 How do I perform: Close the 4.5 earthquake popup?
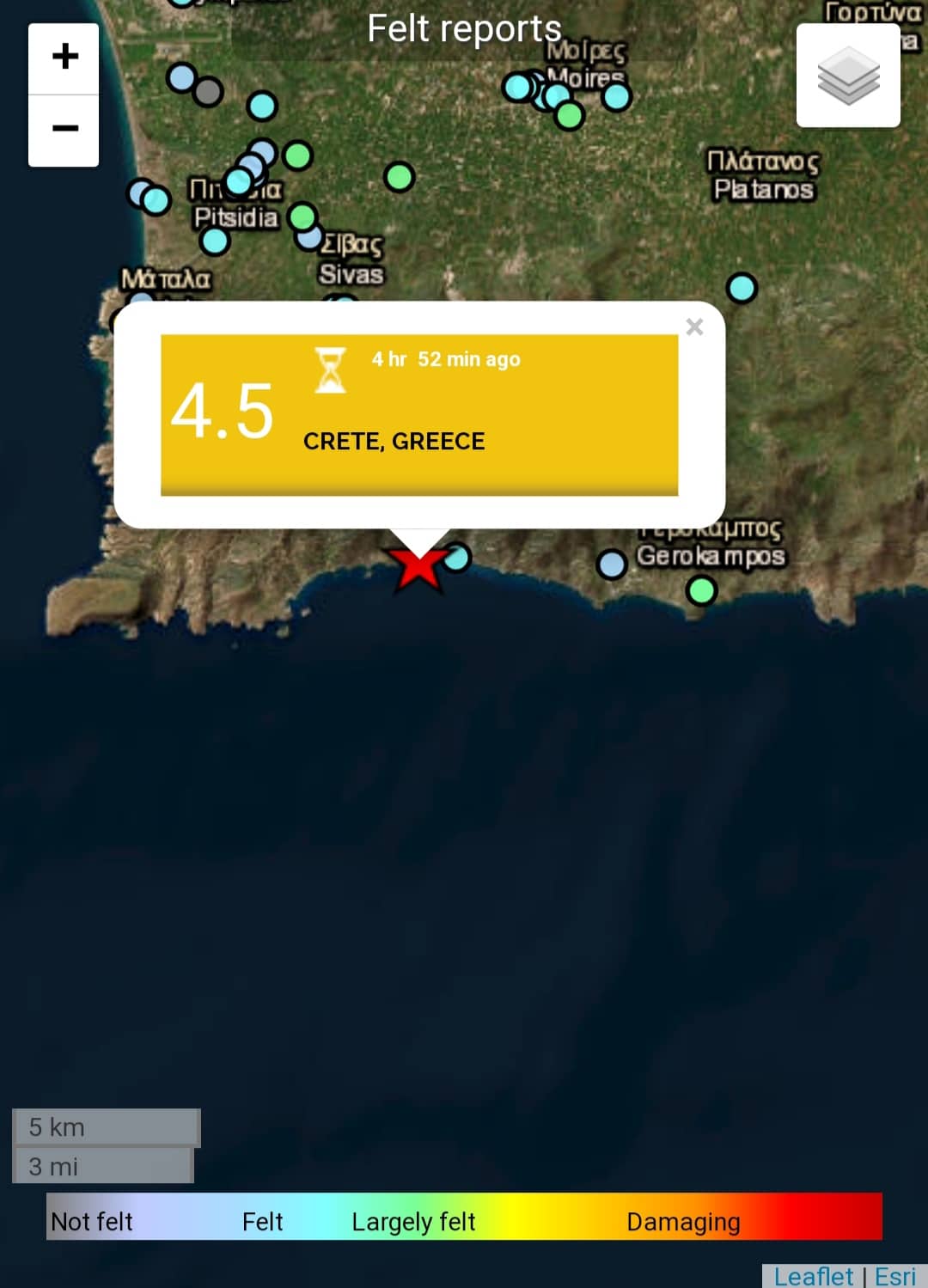694,327
